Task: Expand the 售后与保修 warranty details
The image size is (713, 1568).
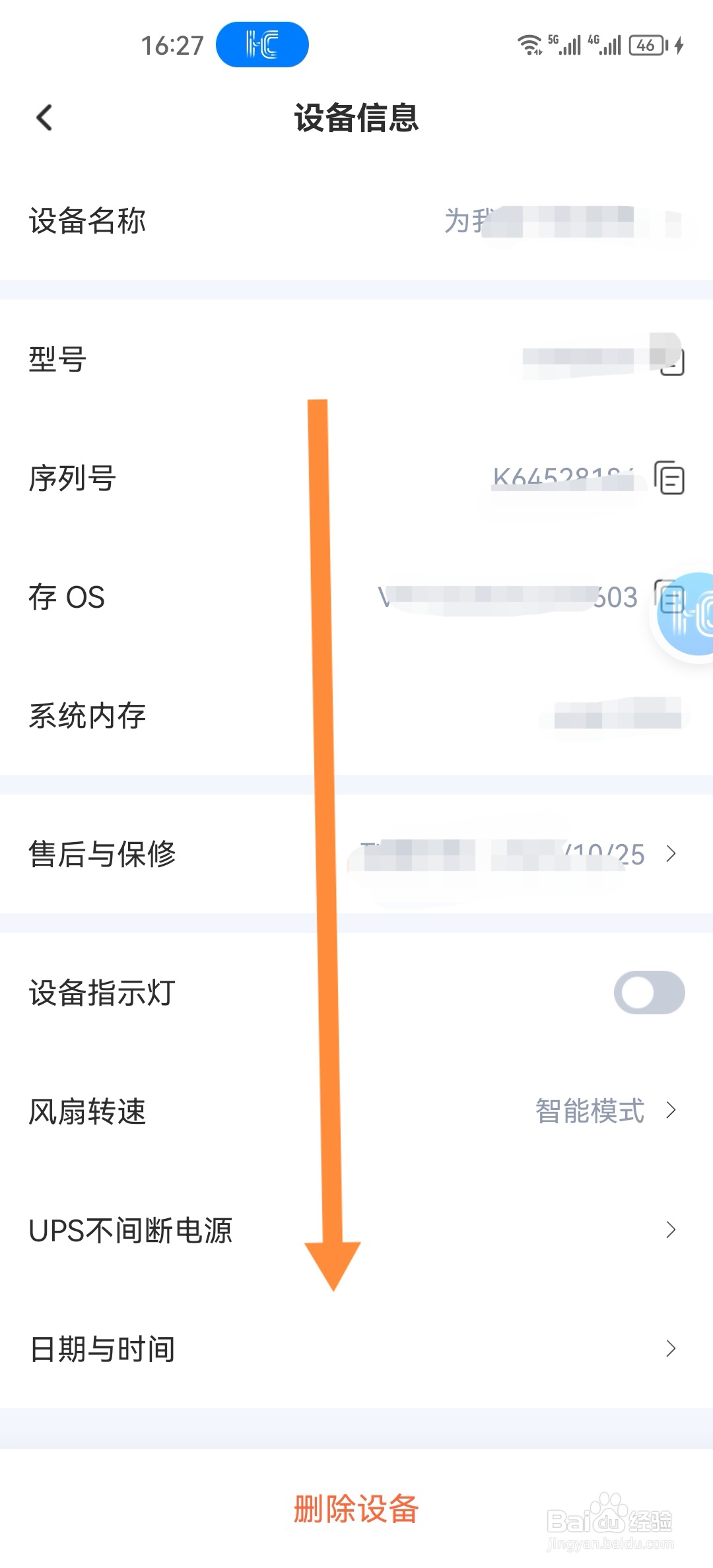Action: [672, 855]
